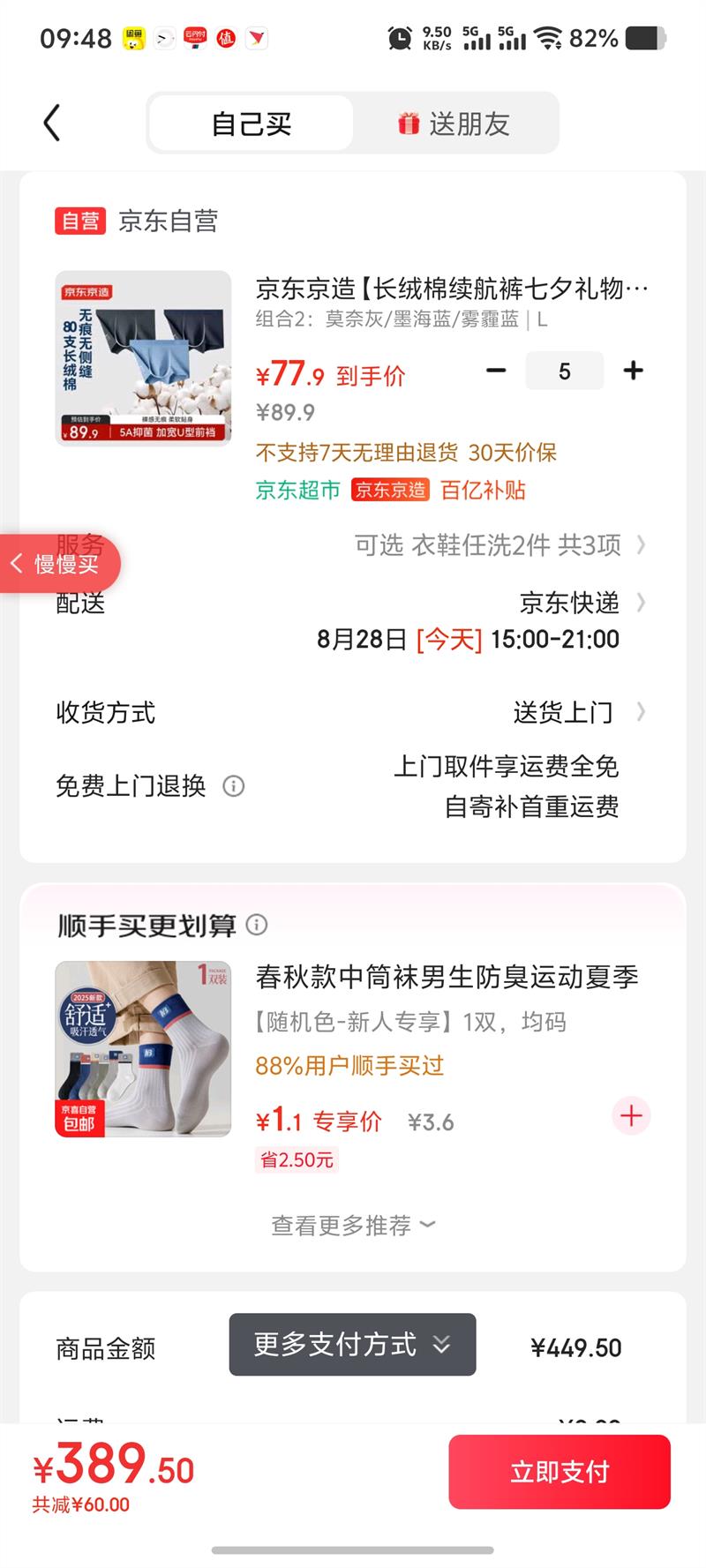The image size is (706, 1568).
Task: Edit the quantity field showing 5
Action: (565, 371)
